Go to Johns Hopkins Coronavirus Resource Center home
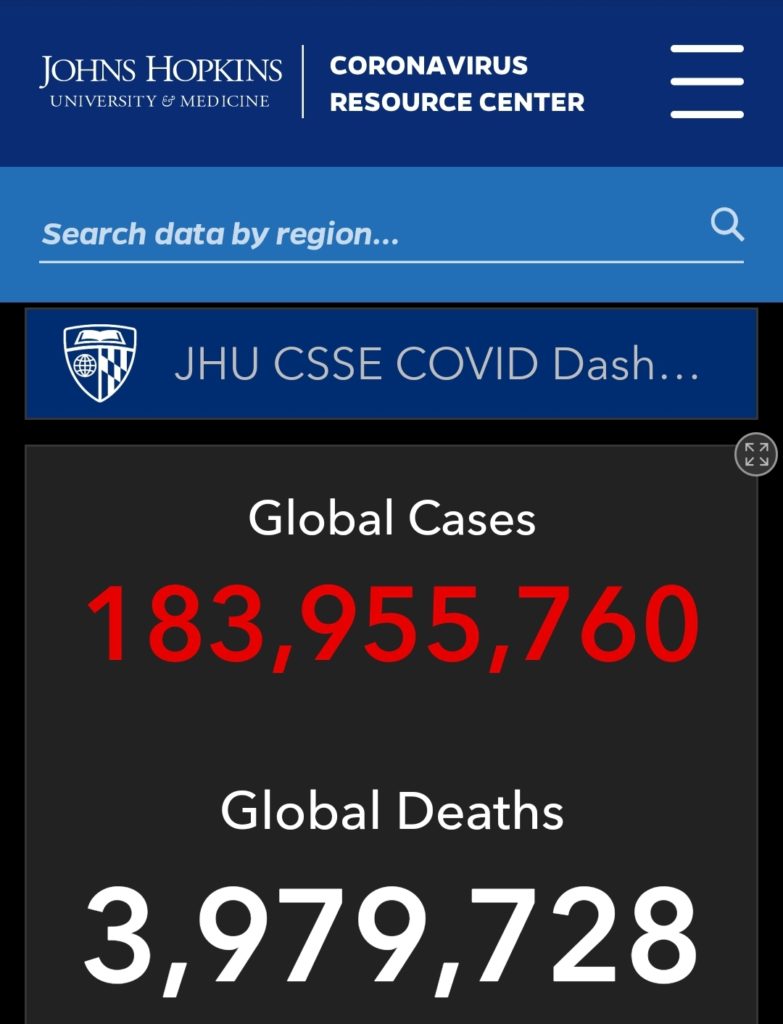 coord(312,82)
